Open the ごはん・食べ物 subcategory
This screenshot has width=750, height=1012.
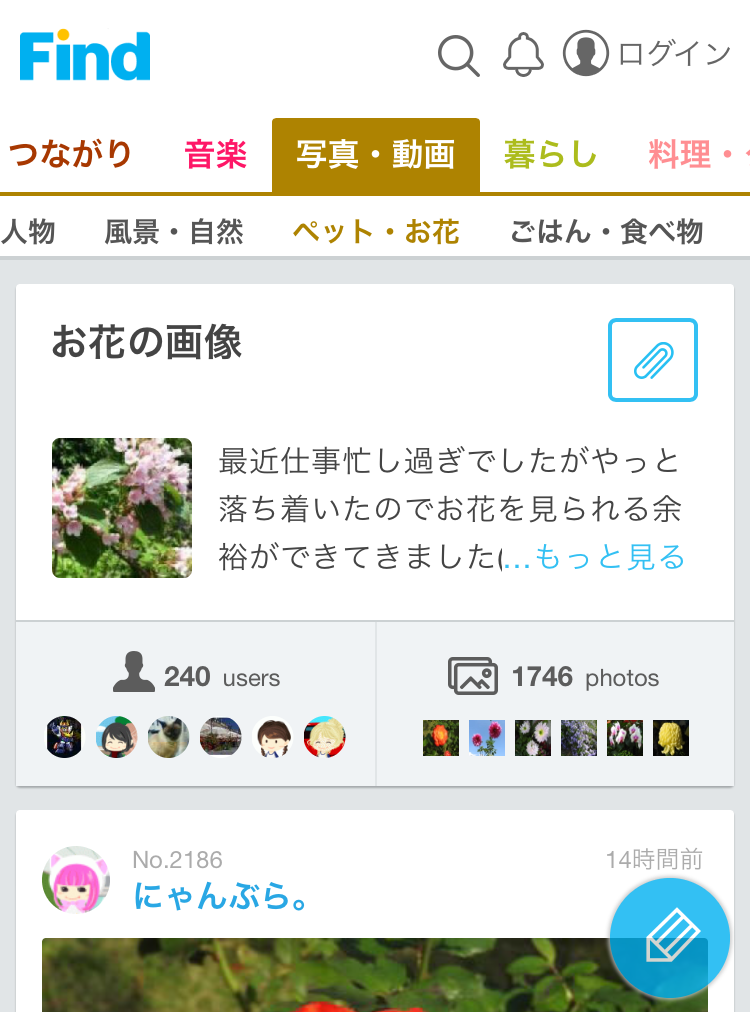click(606, 232)
